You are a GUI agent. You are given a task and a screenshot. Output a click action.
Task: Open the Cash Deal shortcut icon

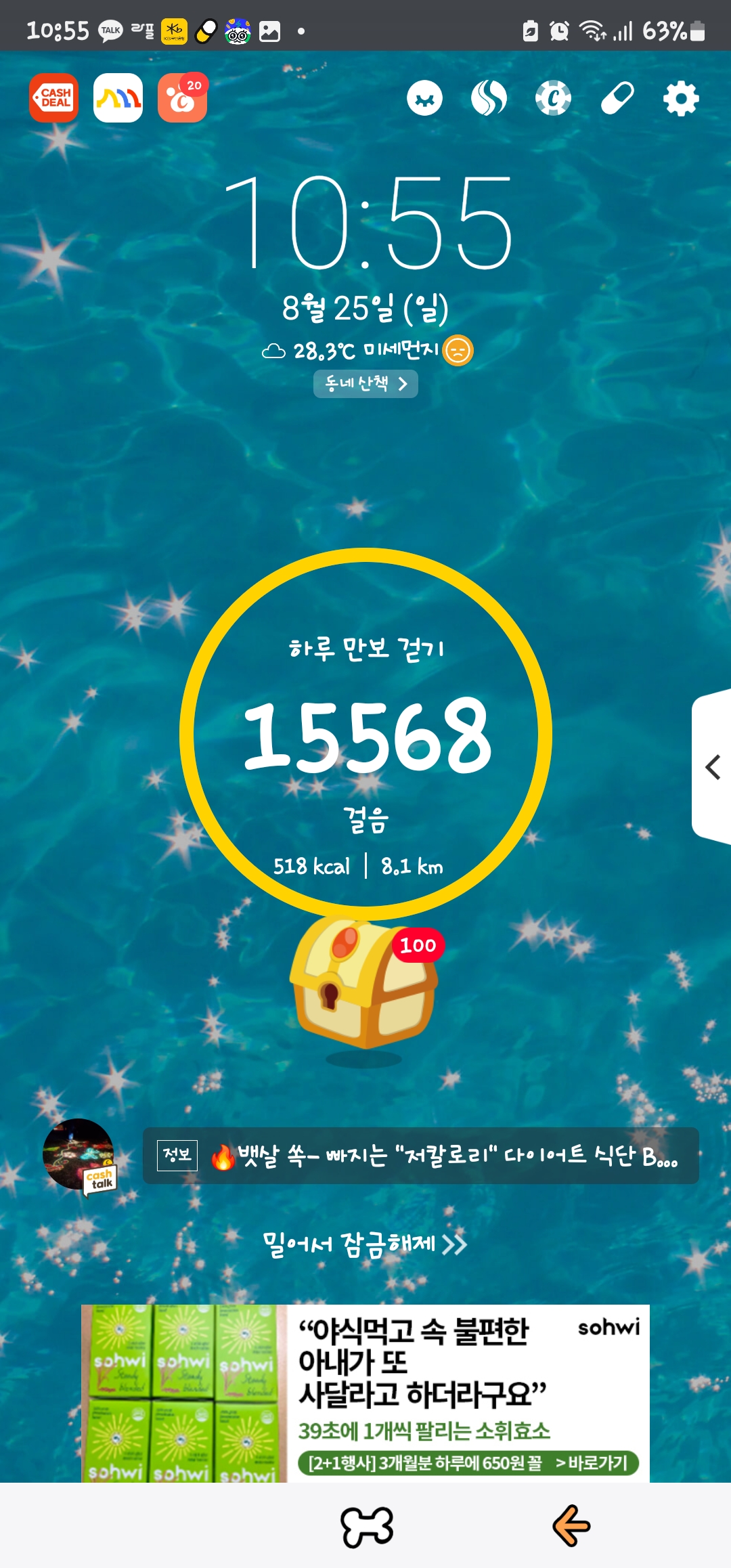tap(53, 98)
